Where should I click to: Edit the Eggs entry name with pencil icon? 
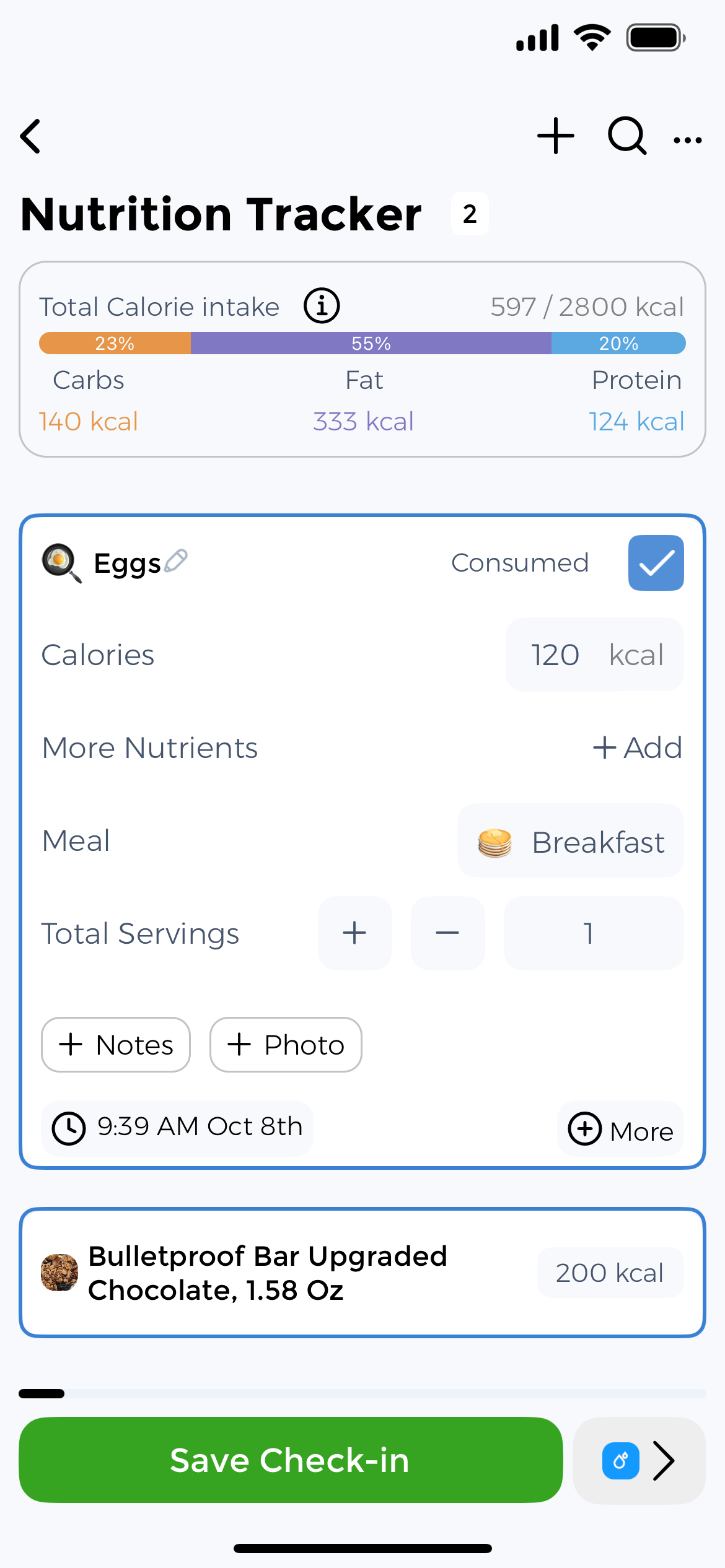click(174, 560)
